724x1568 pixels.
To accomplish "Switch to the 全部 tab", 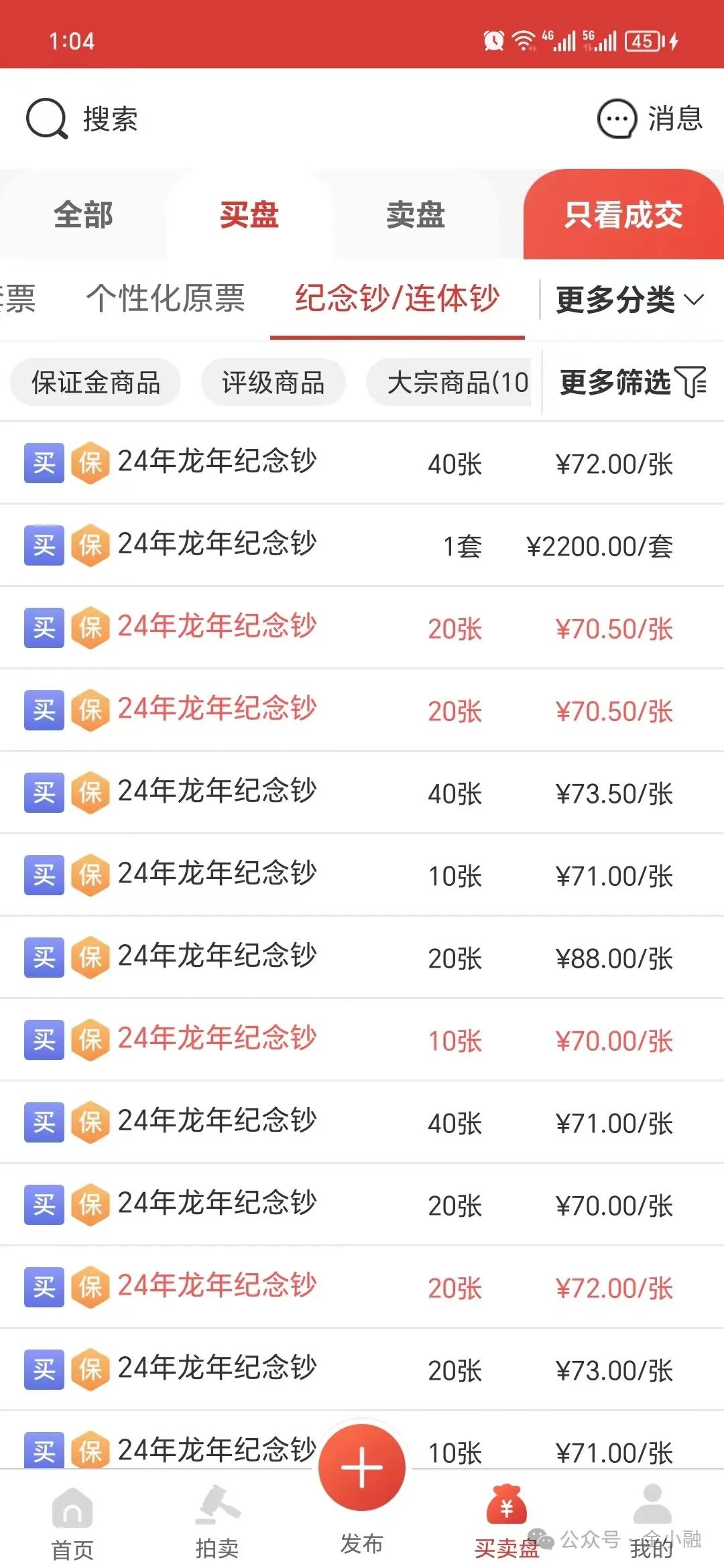I will [x=83, y=215].
